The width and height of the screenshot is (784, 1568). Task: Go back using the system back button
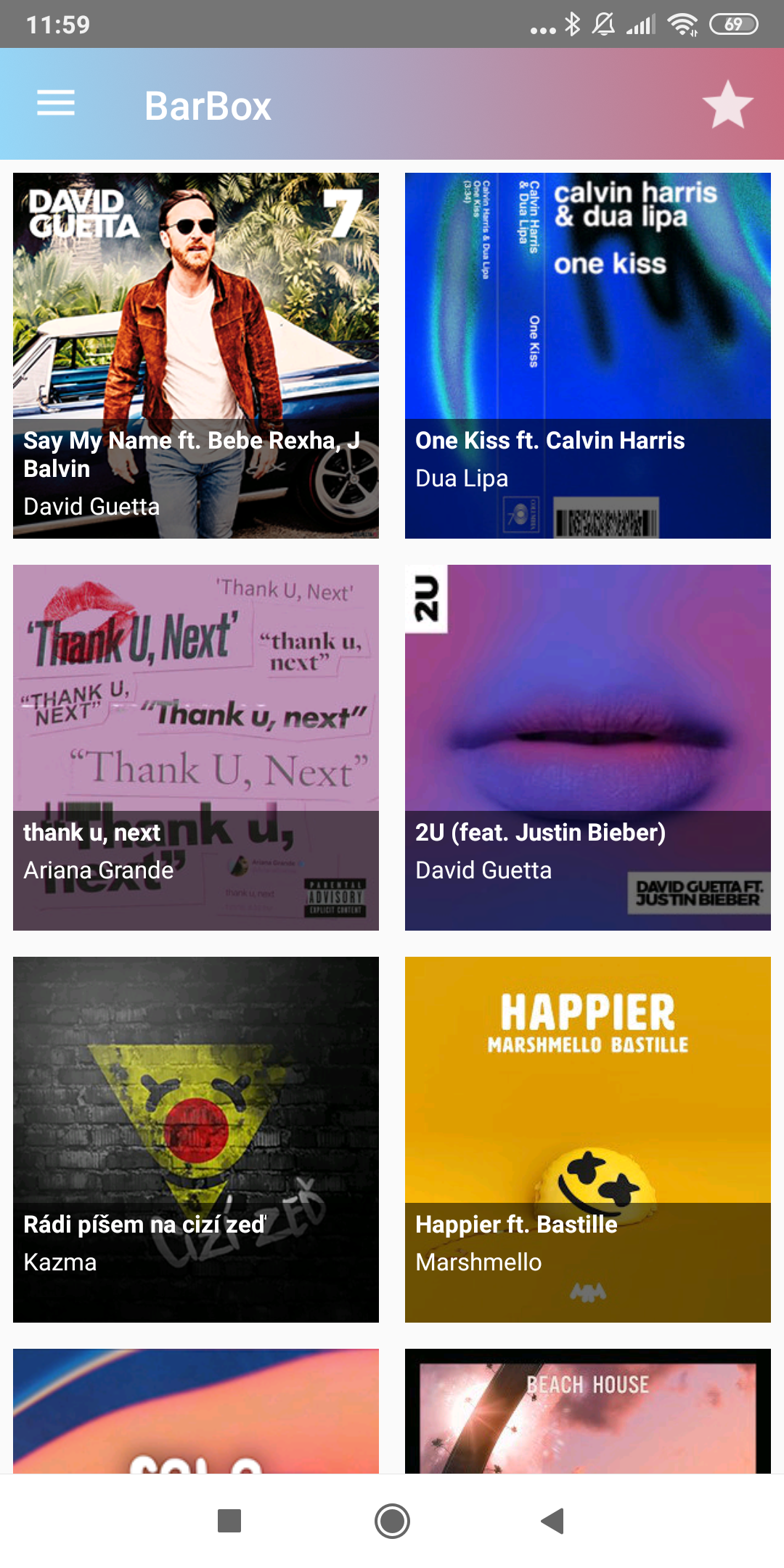(x=553, y=1520)
